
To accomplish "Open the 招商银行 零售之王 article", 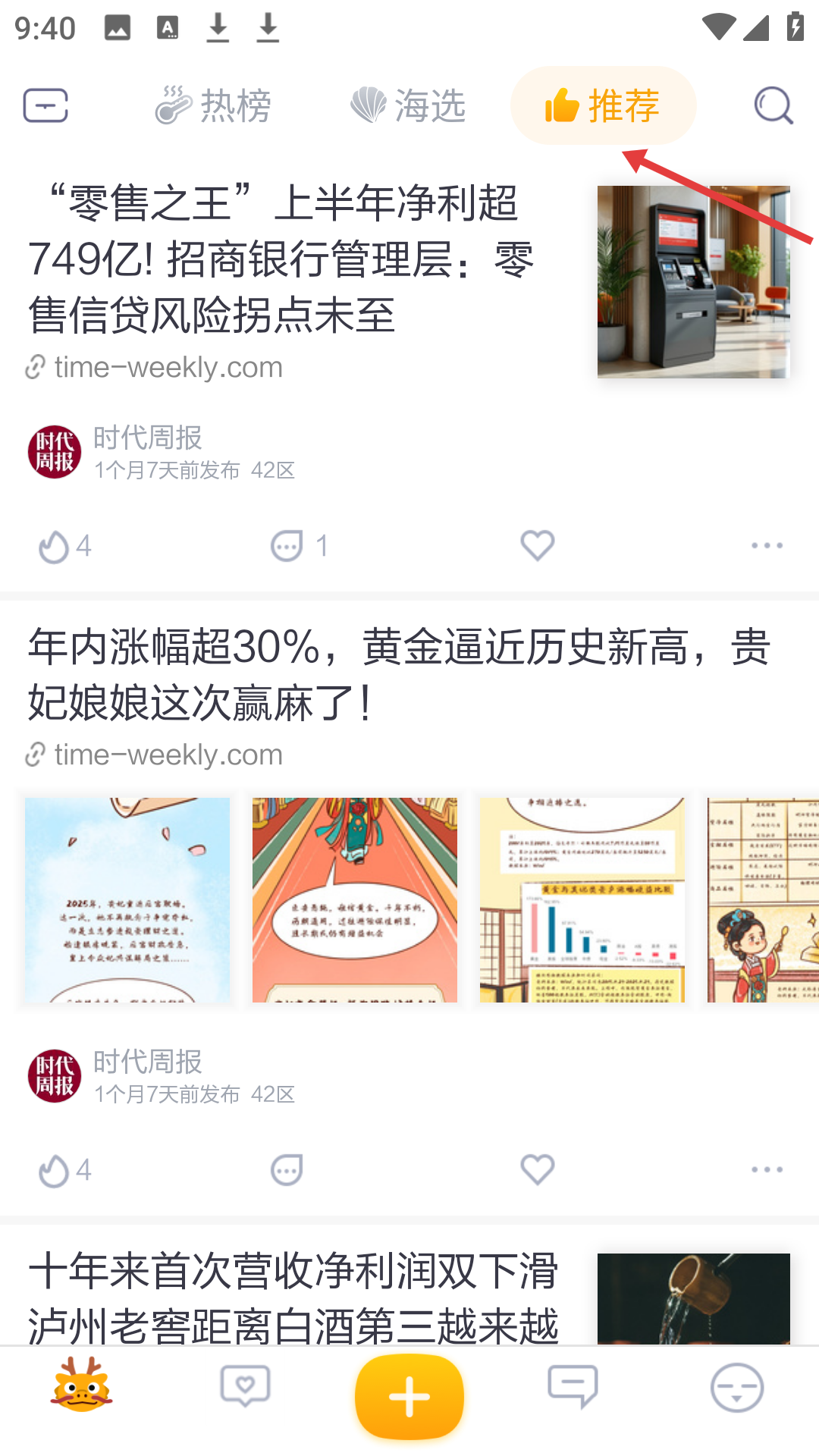I will pos(281,258).
